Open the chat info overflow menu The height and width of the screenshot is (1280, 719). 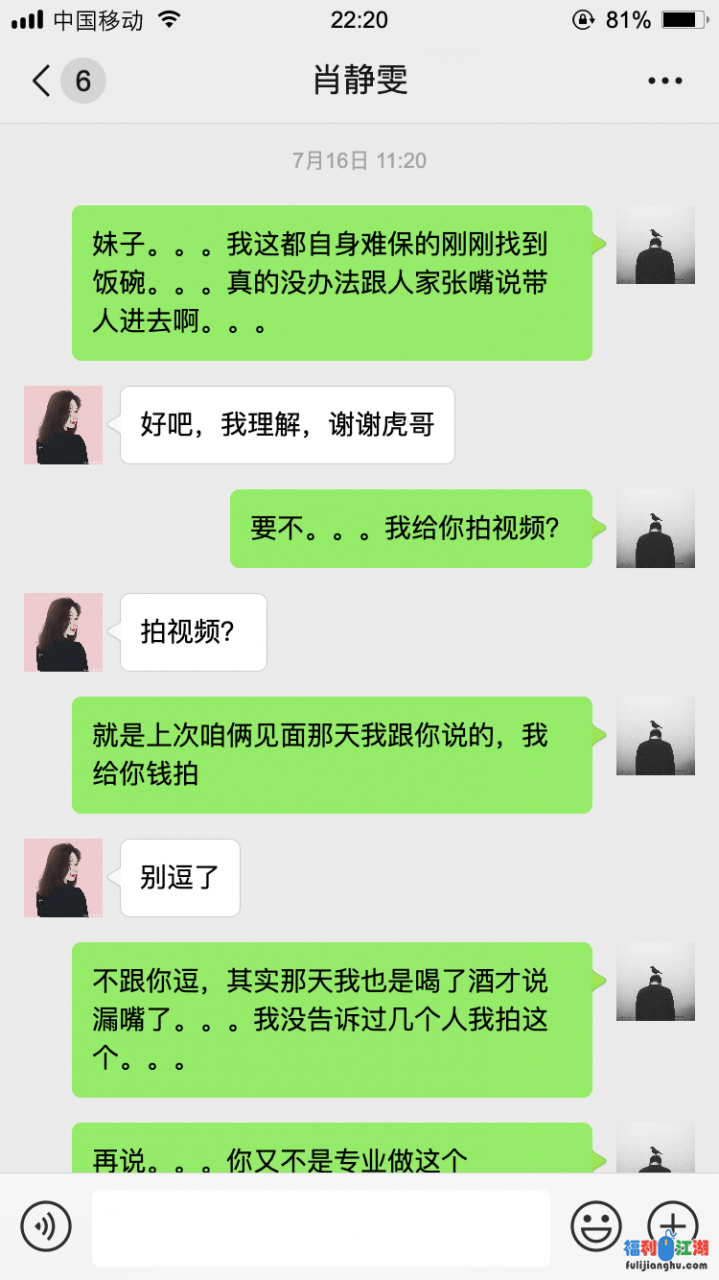click(664, 81)
